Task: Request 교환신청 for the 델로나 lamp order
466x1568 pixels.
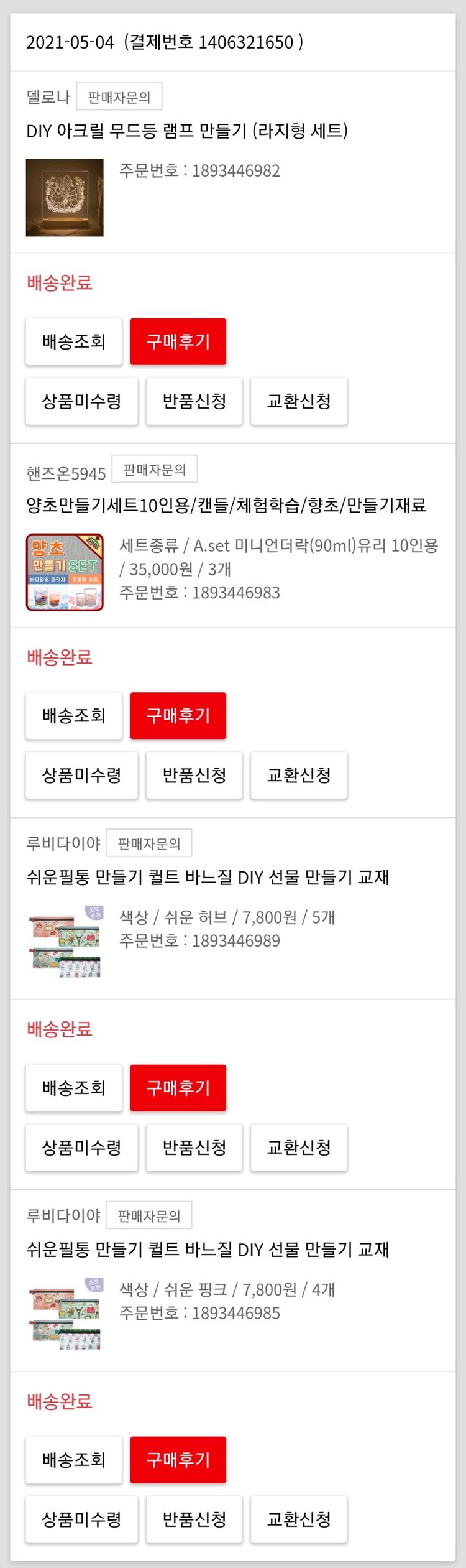Action: pos(299,401)
